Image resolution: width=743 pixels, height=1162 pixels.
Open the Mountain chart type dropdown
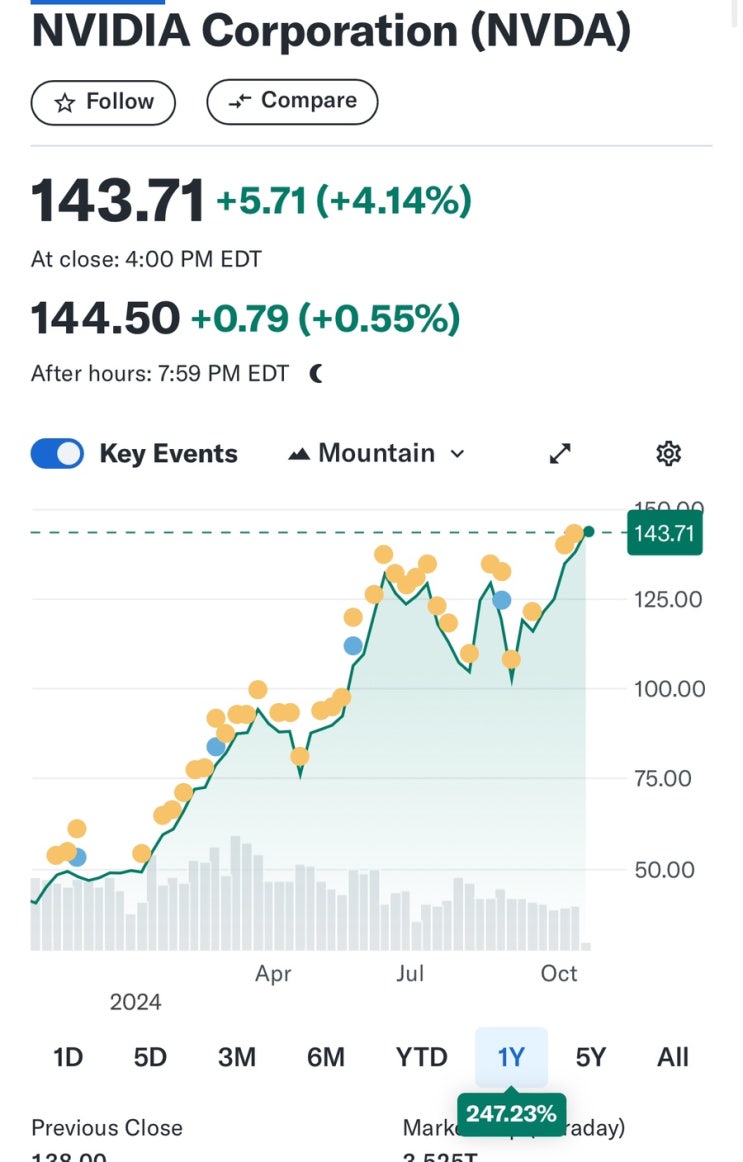(x=376, y=454)
